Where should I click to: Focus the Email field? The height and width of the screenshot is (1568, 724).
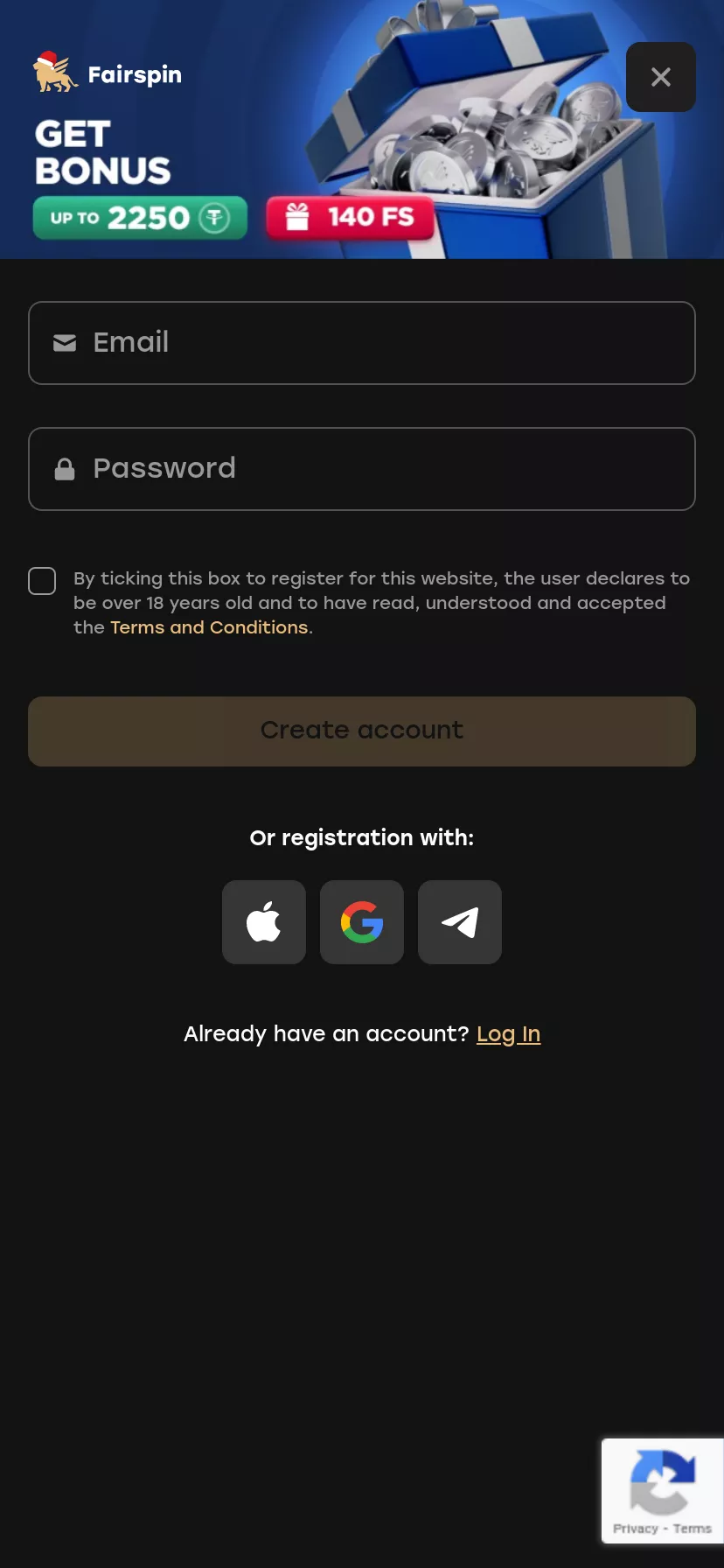click(x=362, y=343)
